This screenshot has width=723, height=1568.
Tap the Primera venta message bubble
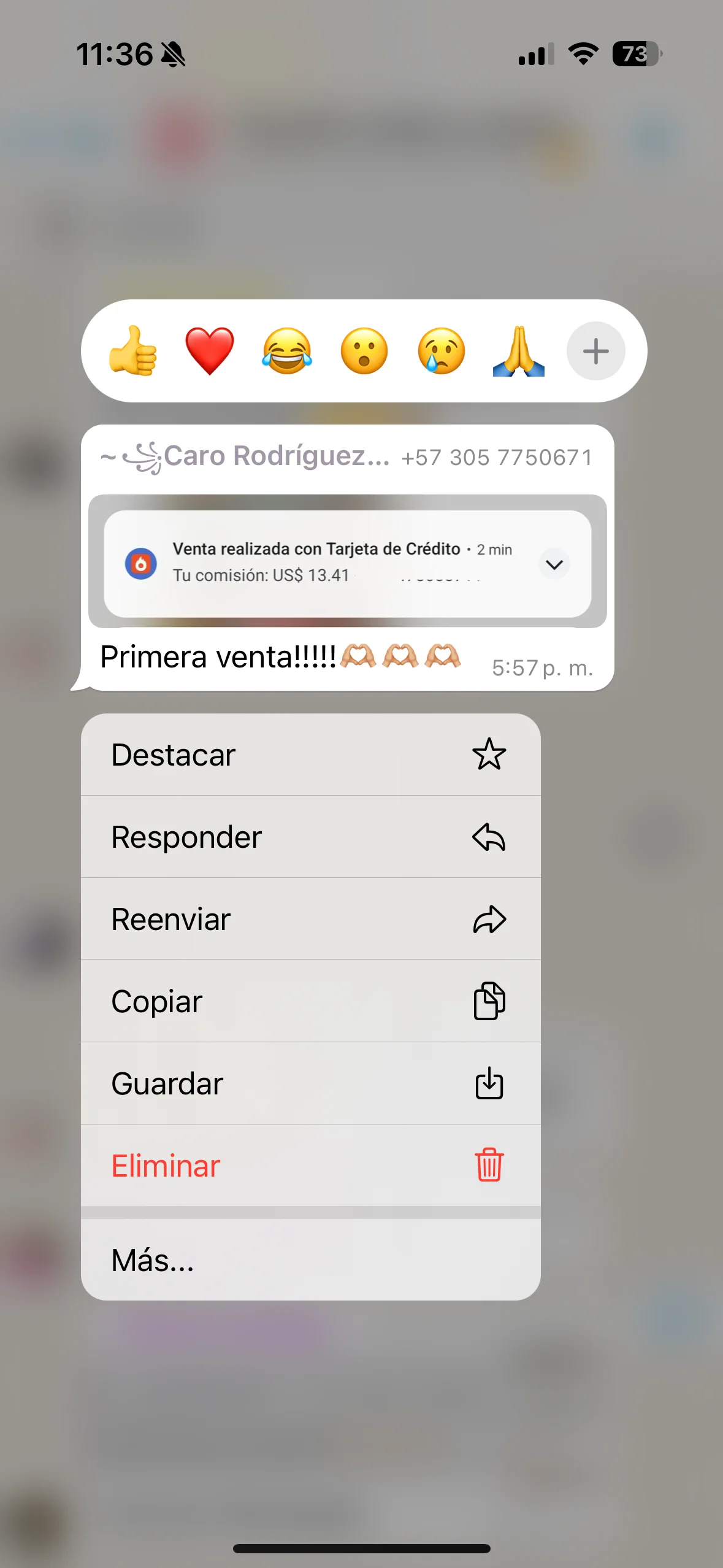(276, 656)
